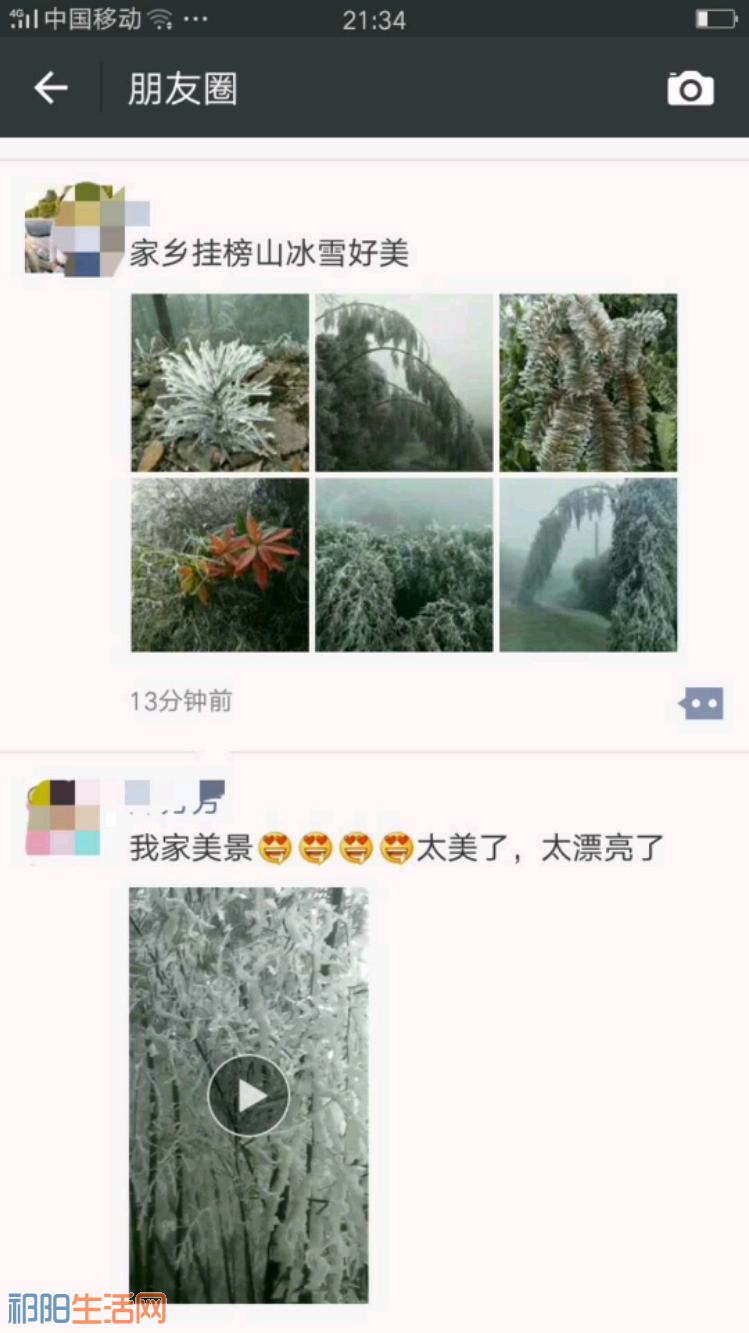
Task: Open the avatar of the 我家美景 poster
Action: pyautogui.click(x=62, y=818)
